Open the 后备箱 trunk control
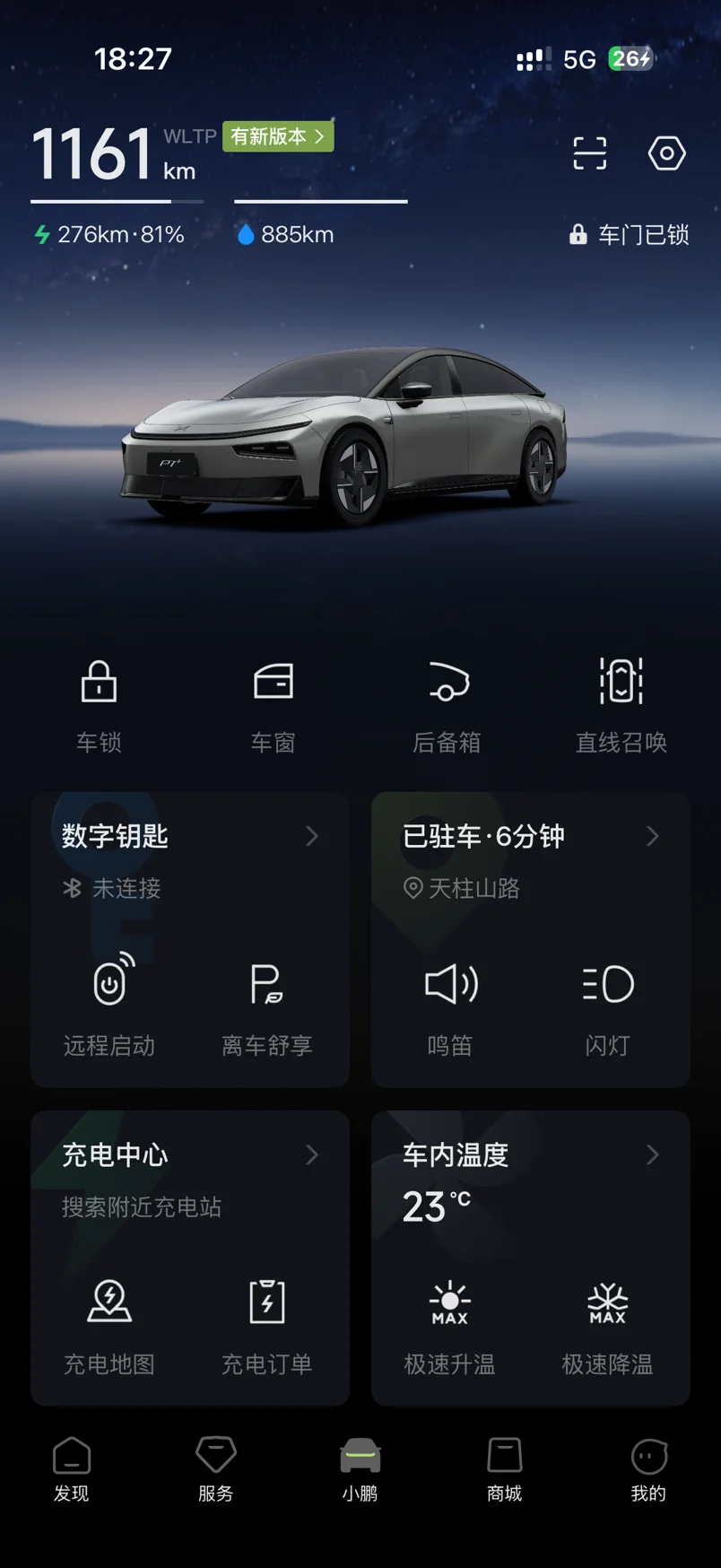The width and height of the screenshot is (721, 1568). [x=447, y=702]
